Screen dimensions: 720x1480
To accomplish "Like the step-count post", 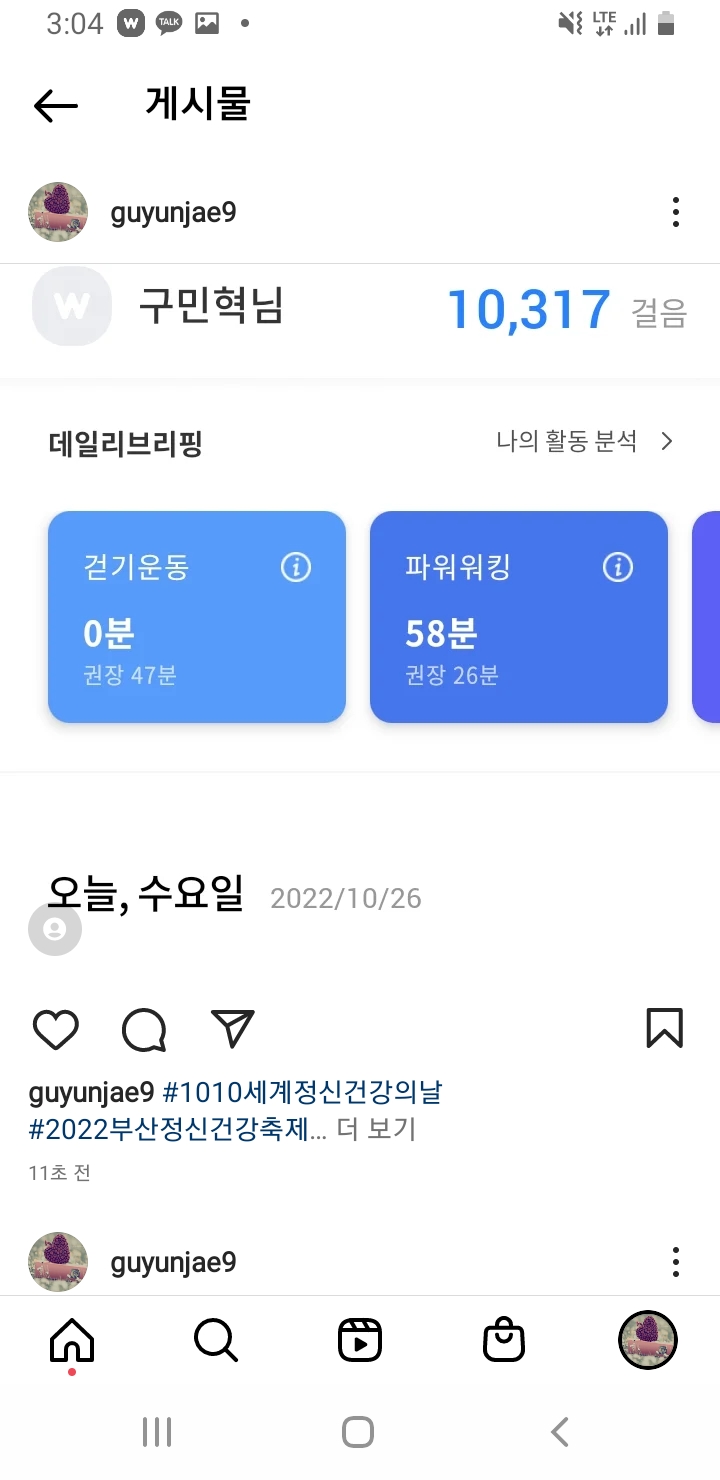I will [x=56, y=1029].
